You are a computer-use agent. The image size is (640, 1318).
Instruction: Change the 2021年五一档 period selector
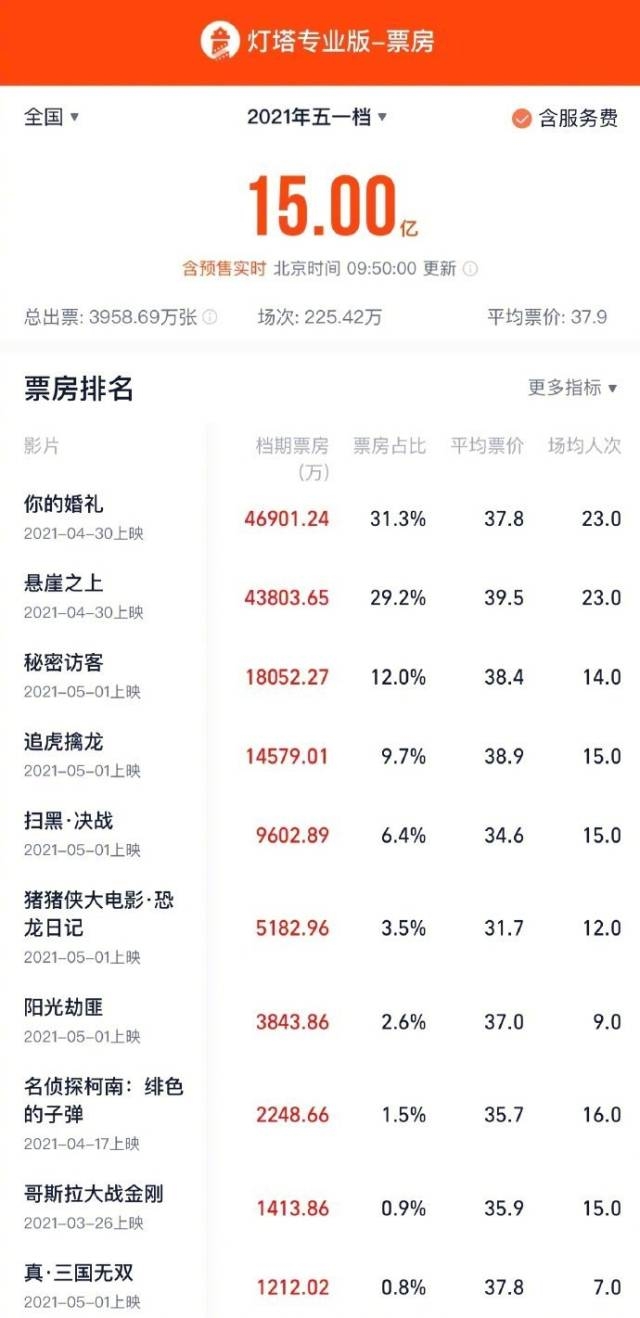click(x=317, y=118)
